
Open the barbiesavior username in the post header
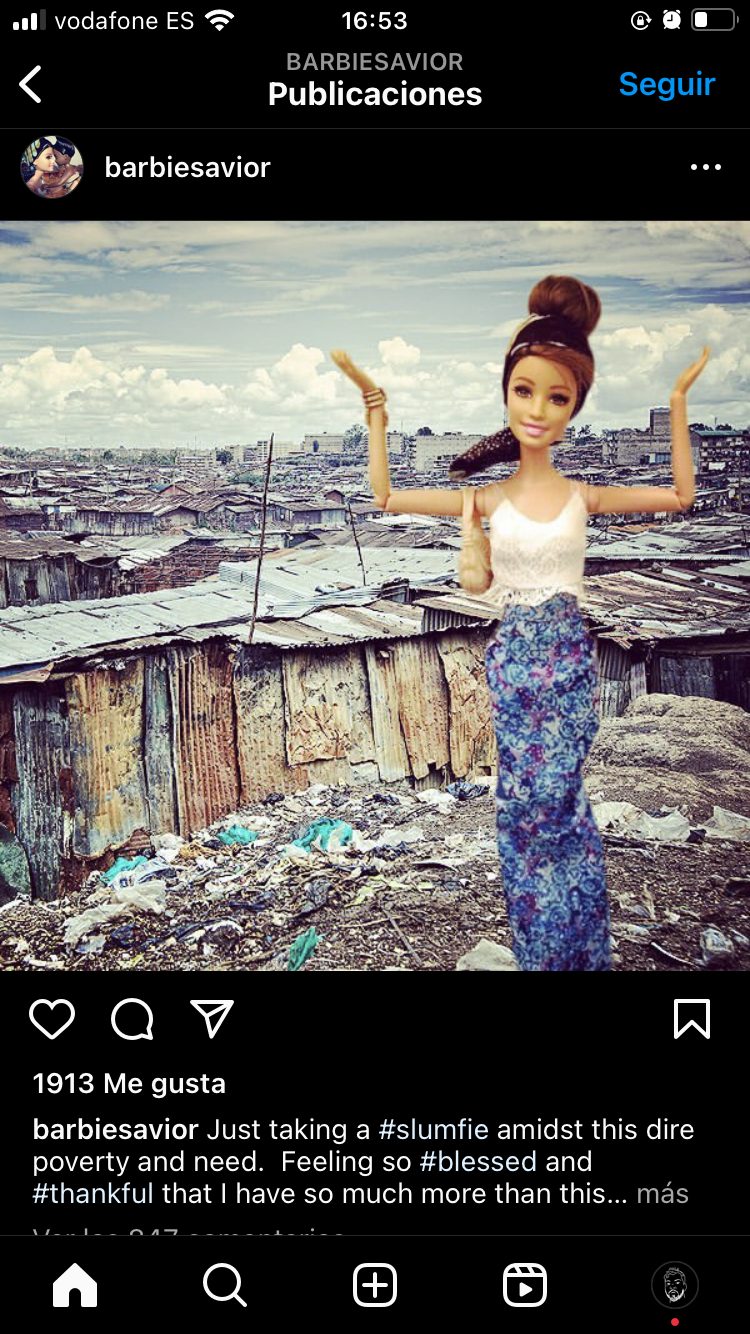pos(187,167)
